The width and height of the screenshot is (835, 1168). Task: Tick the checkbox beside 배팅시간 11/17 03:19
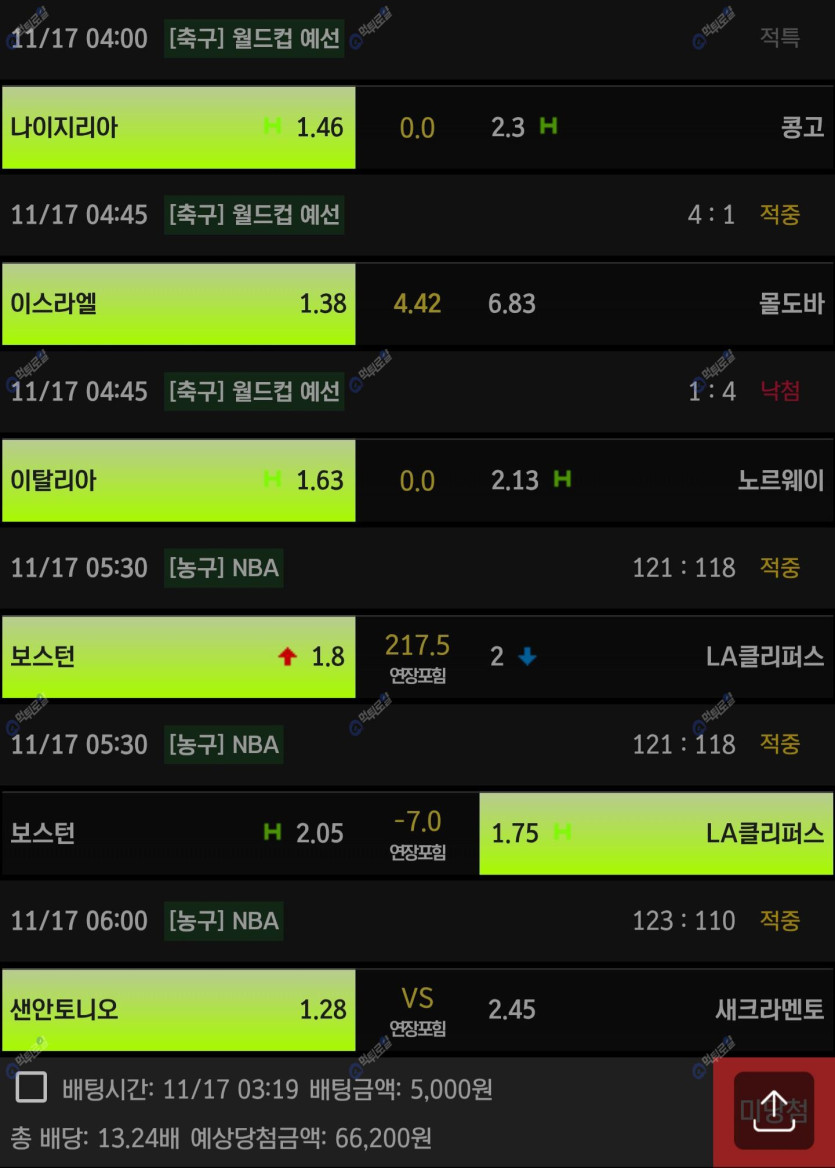click(x=31, y=1088)
